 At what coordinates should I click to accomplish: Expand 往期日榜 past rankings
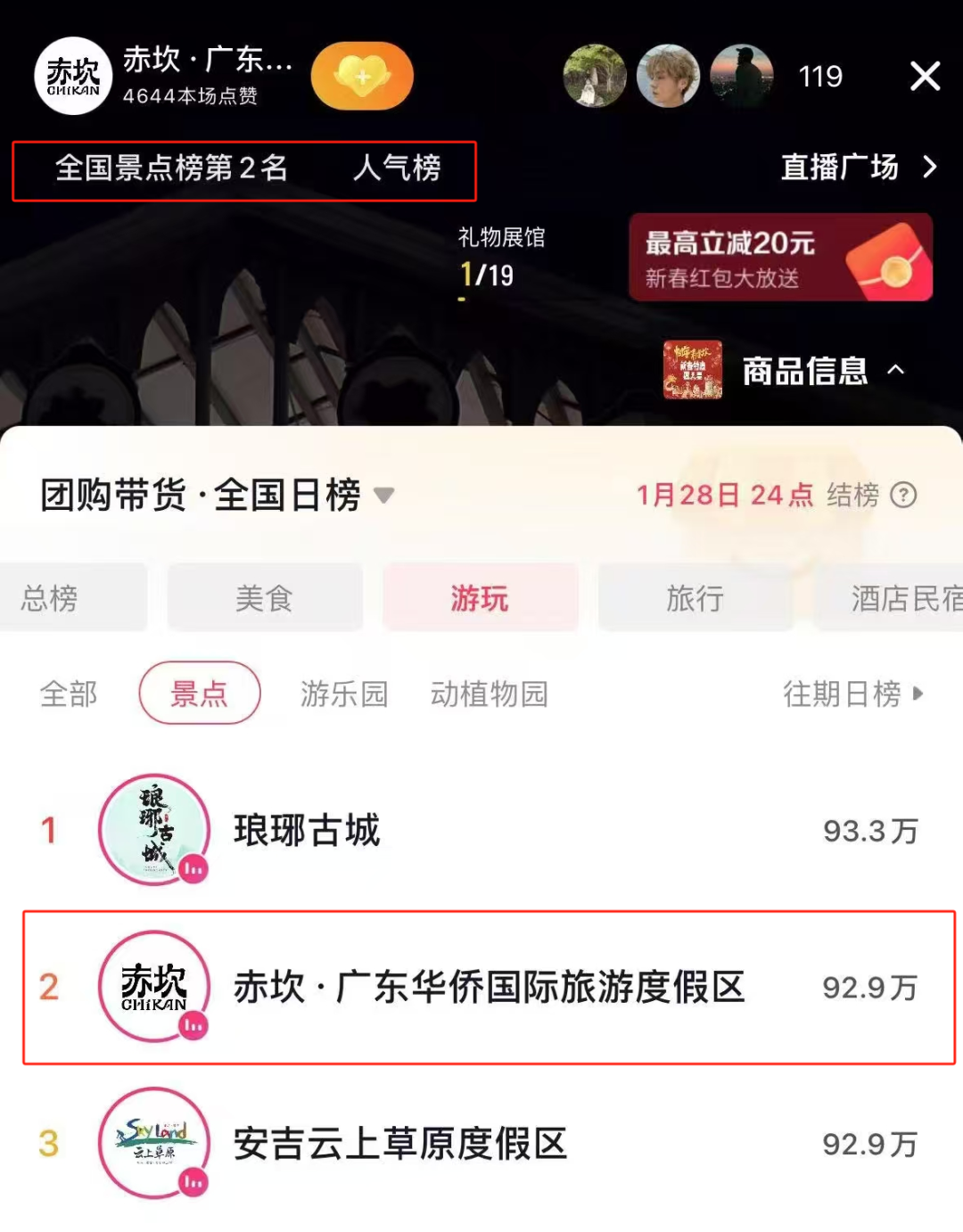[x=847, y=694]
